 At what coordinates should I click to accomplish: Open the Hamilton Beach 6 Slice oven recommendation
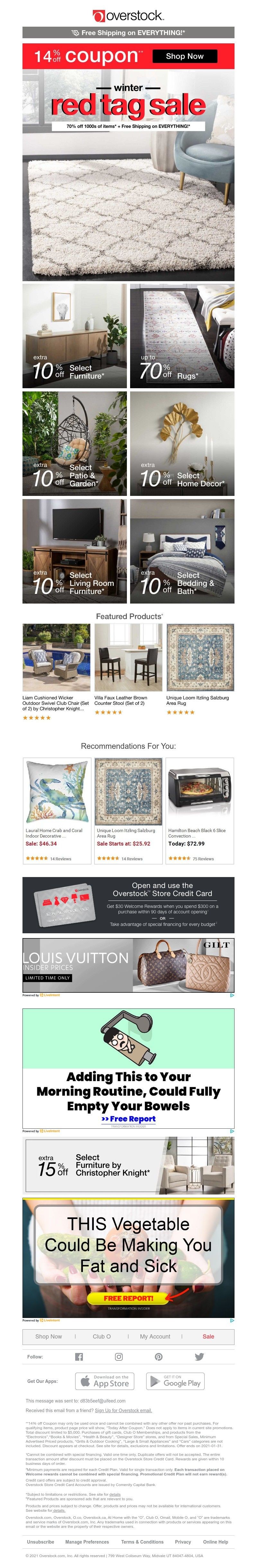(199, 810)
